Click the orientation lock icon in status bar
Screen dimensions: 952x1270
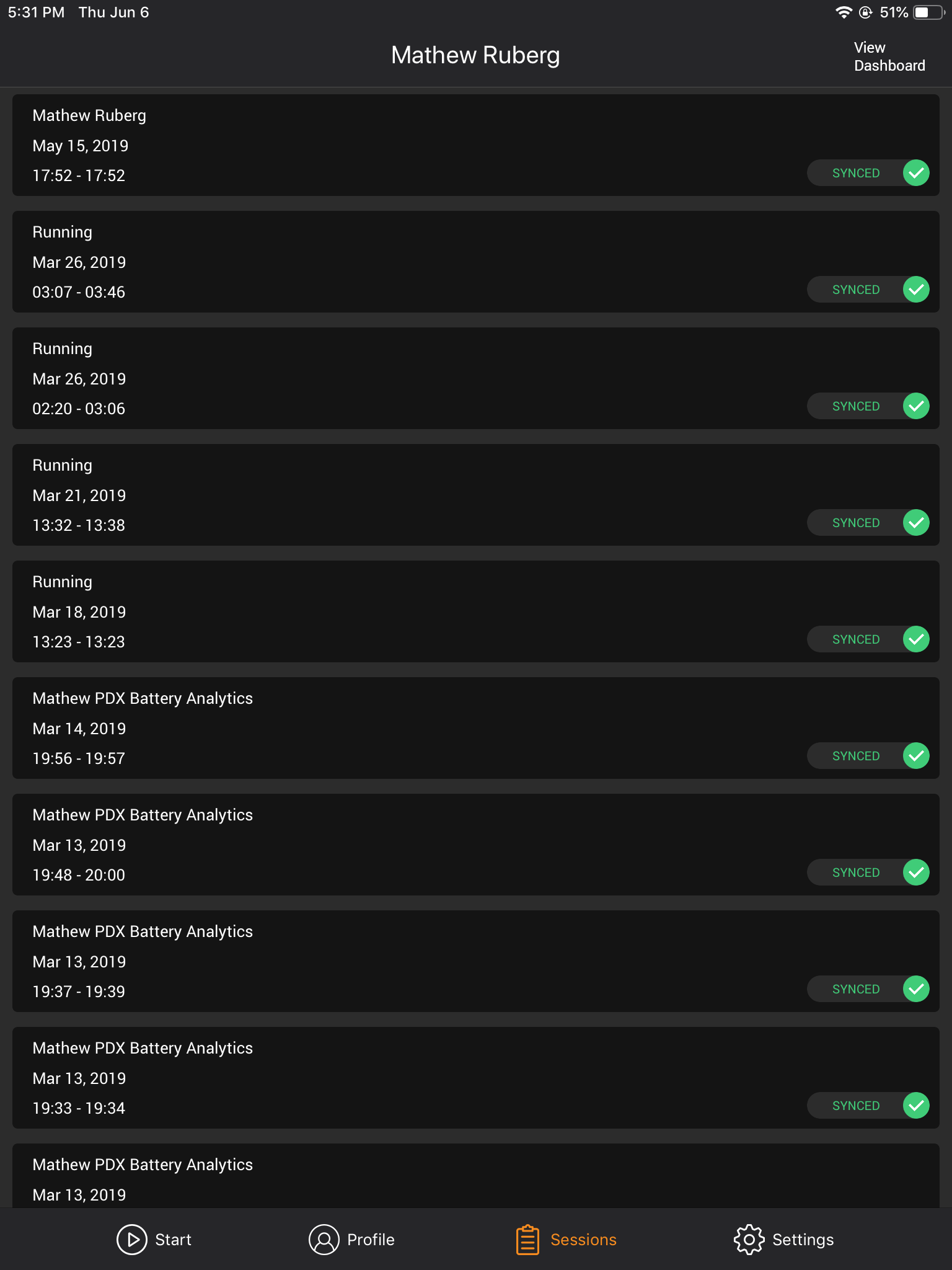[x=865, y=12]
